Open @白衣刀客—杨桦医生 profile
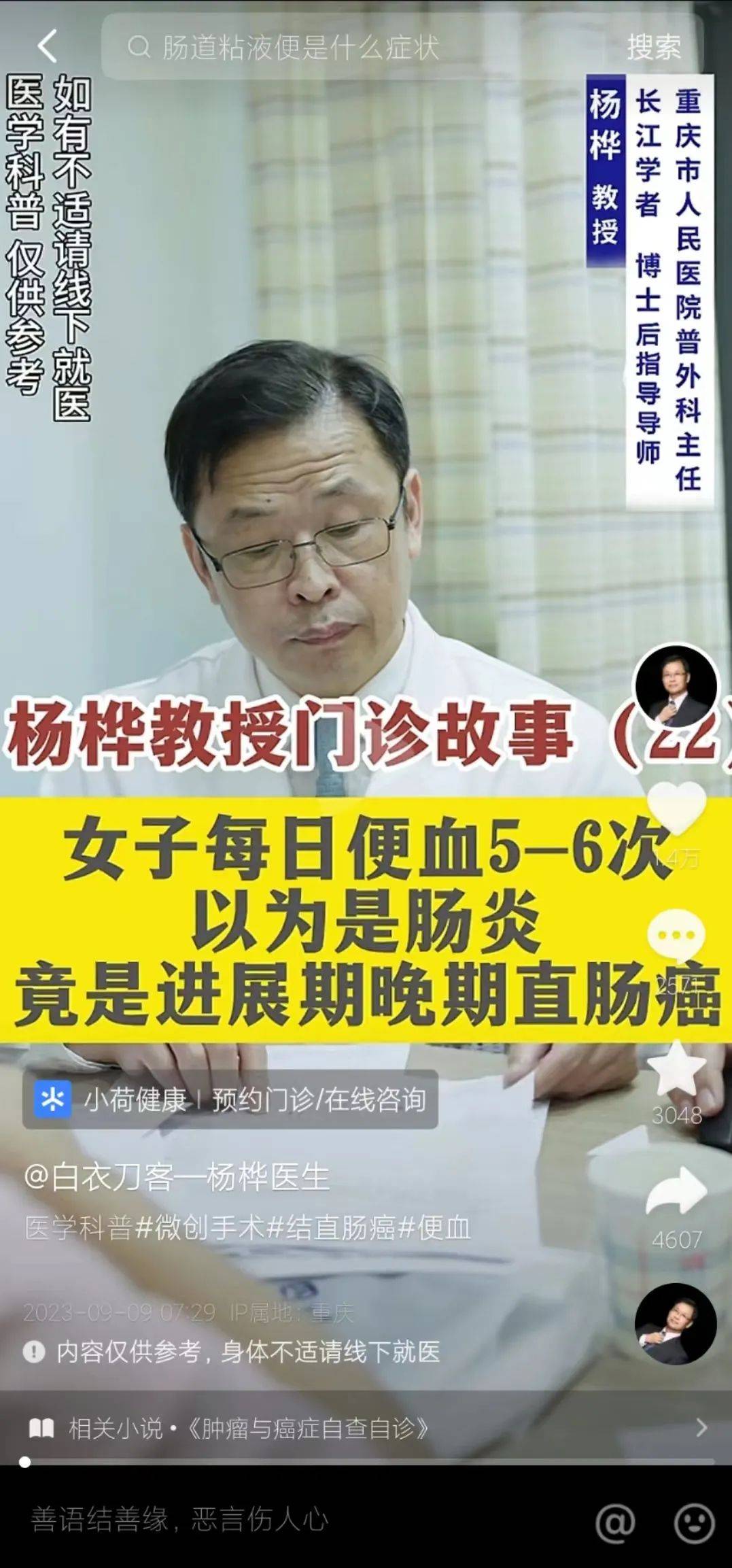 point(177,1177)
